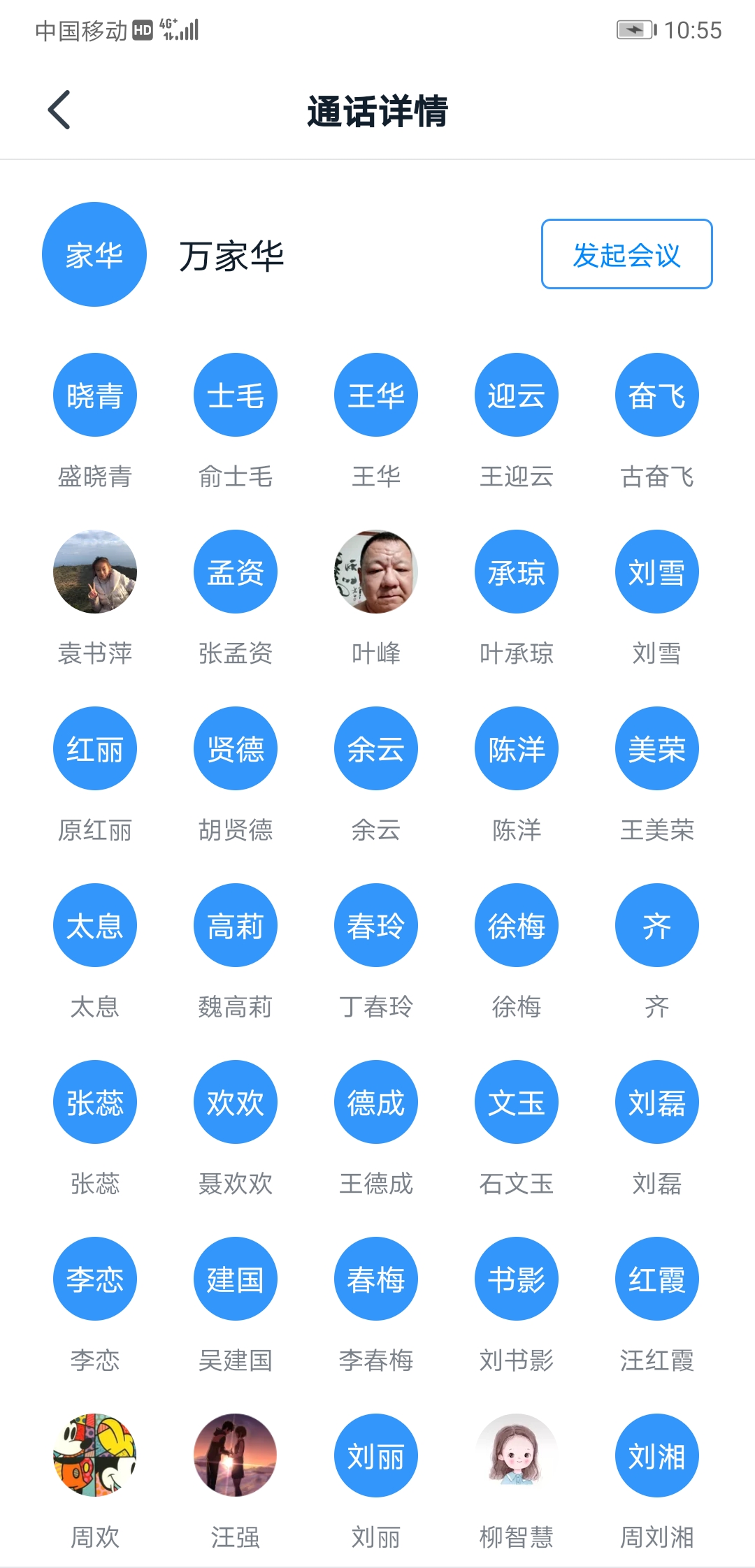Tap participant 原红丽

95,748
